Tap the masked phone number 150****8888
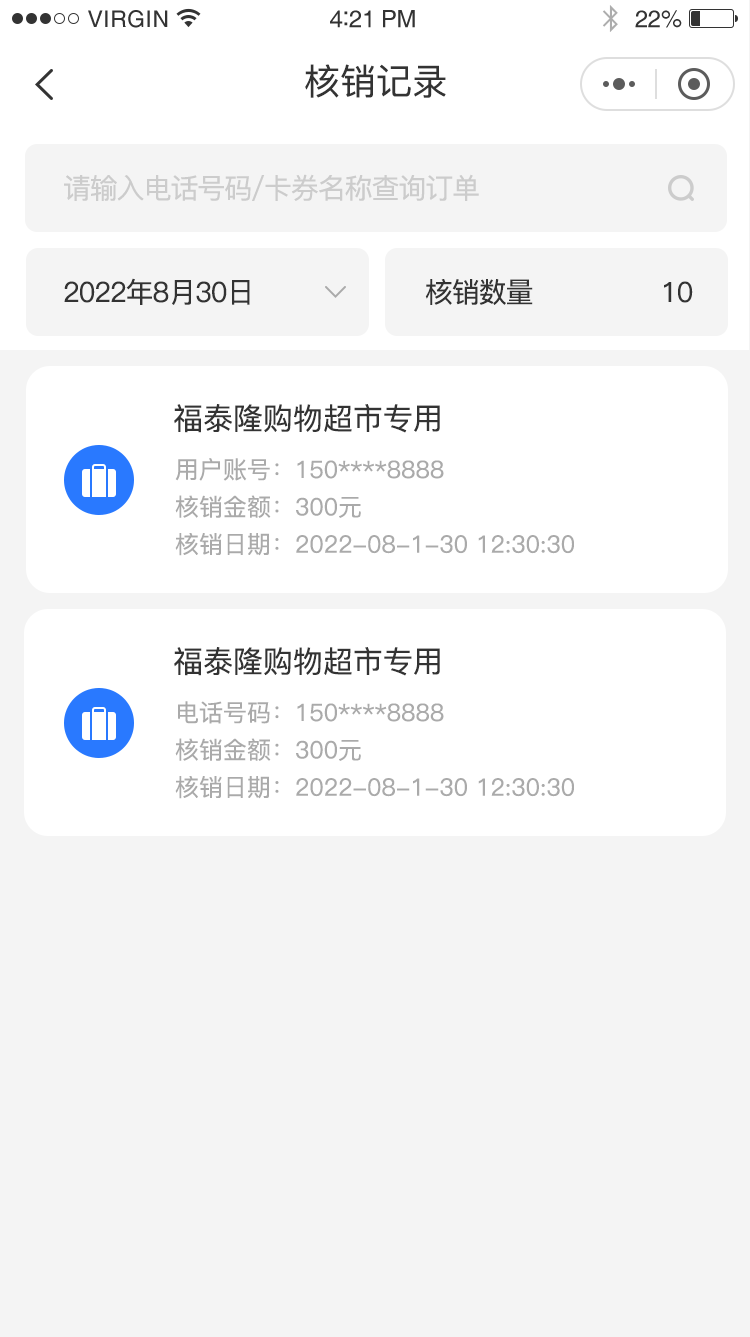 368,469
